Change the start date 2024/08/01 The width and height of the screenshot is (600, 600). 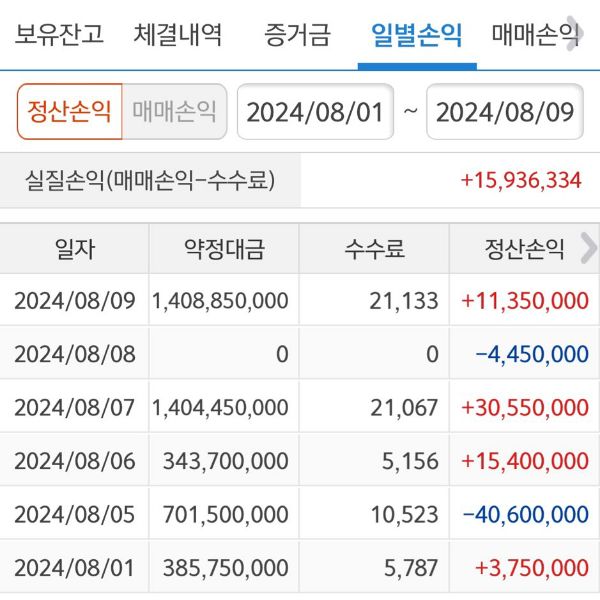tap(315, 111)
